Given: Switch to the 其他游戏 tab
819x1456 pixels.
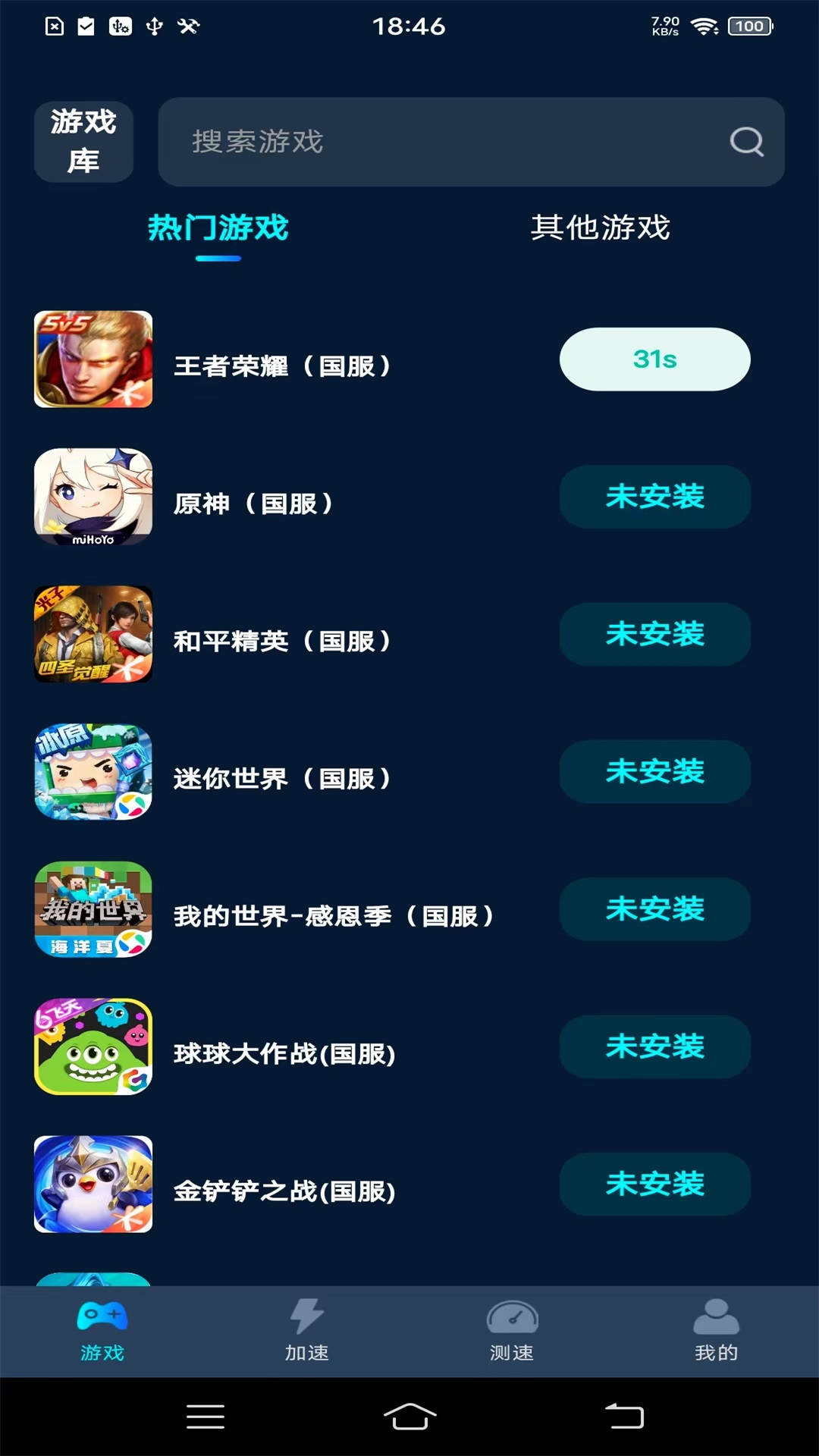Looking at the screenshot, I should [x=600, y=227].
